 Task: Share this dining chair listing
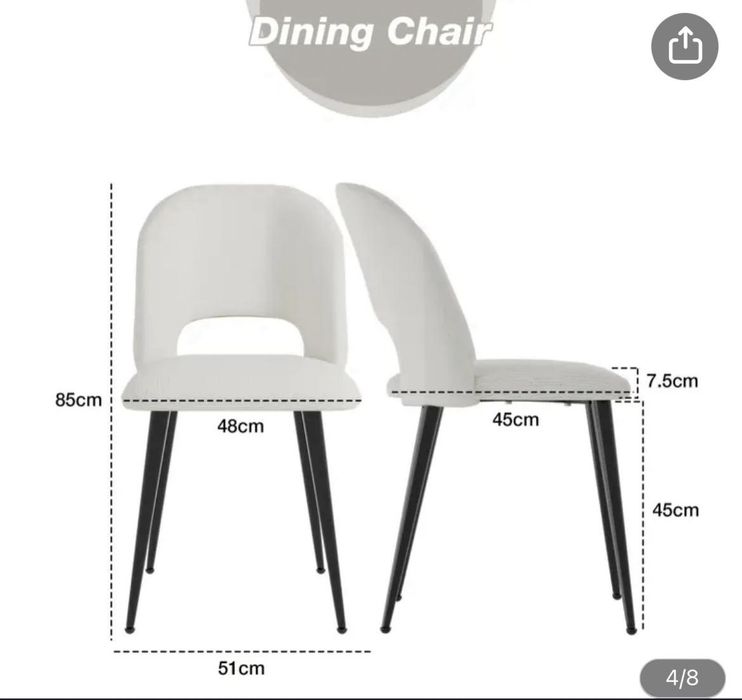tap(685, 46)
